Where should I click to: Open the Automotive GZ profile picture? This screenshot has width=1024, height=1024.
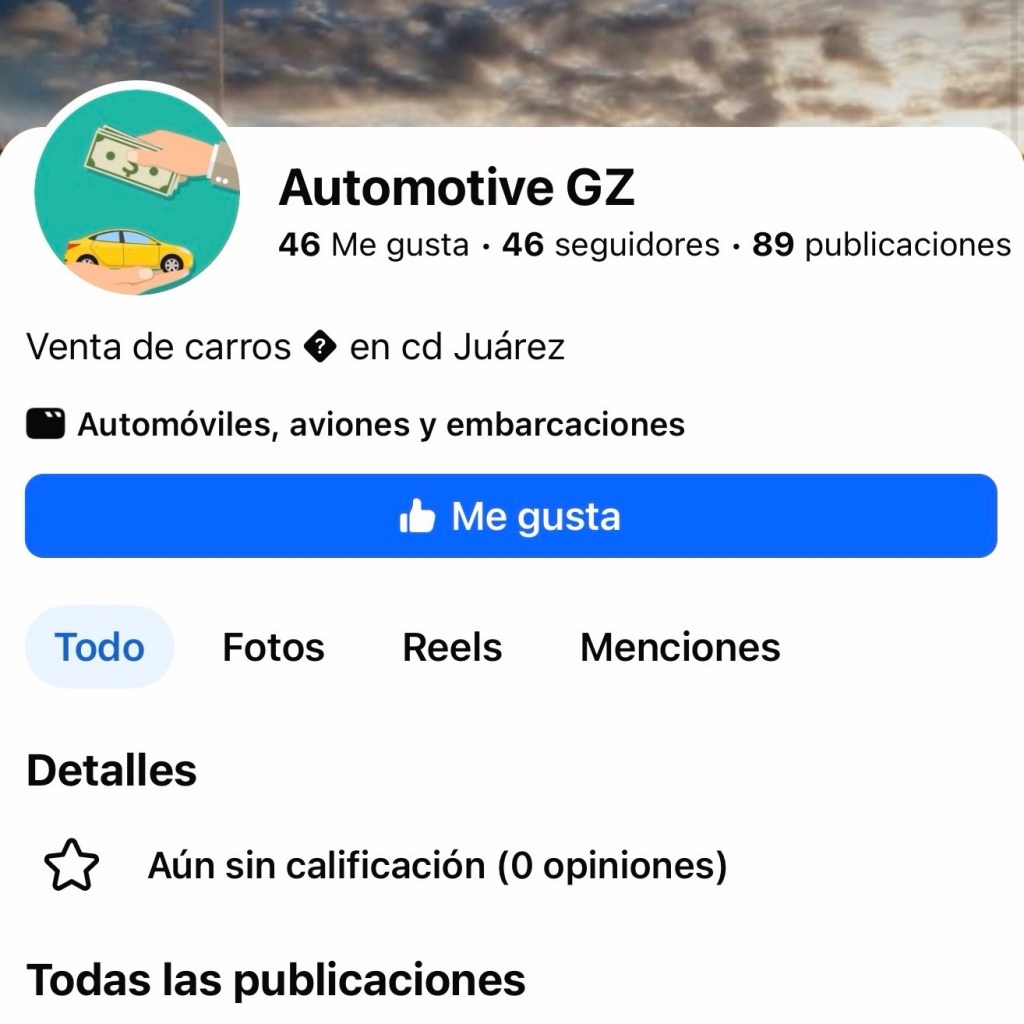coord(137,192)
